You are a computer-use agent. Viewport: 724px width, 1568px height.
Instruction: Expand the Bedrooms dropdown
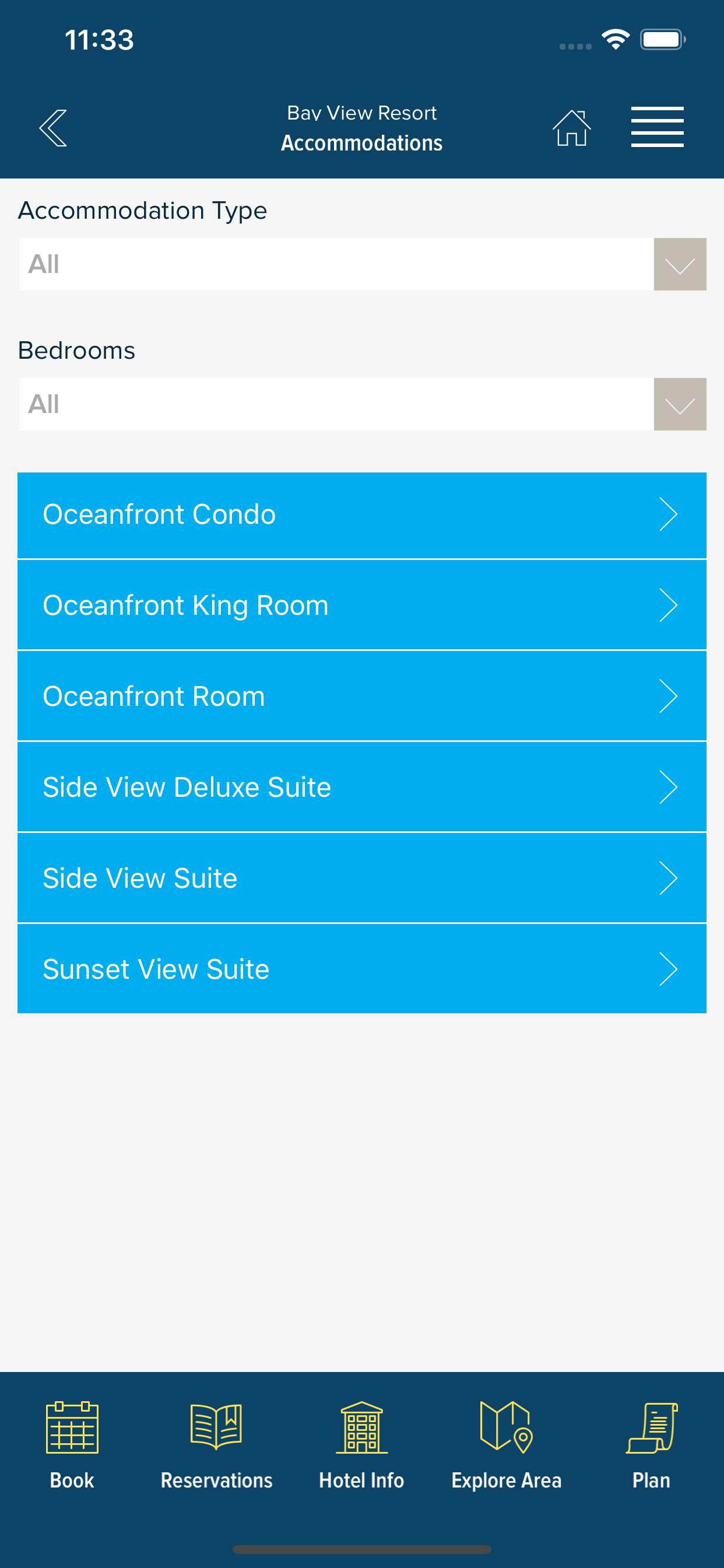point(362,404)
